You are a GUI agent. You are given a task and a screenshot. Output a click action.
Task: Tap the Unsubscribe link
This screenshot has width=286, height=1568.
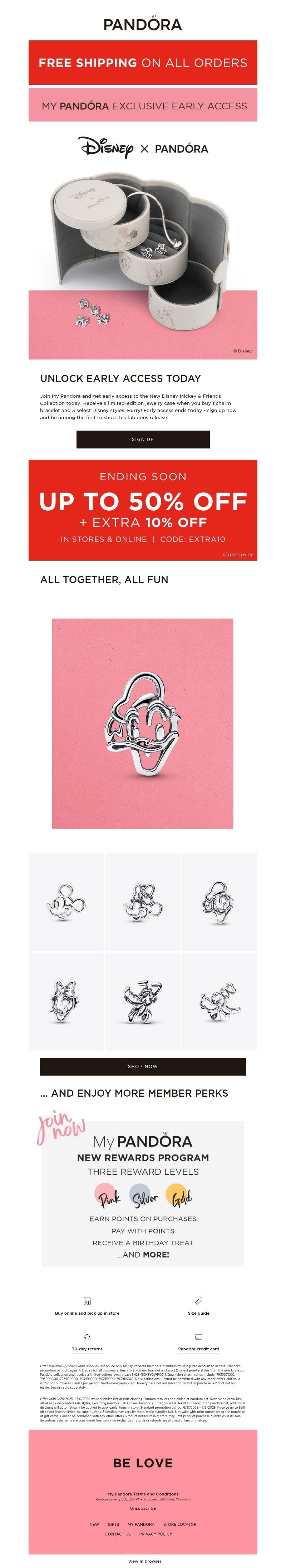click(142, 1508)
